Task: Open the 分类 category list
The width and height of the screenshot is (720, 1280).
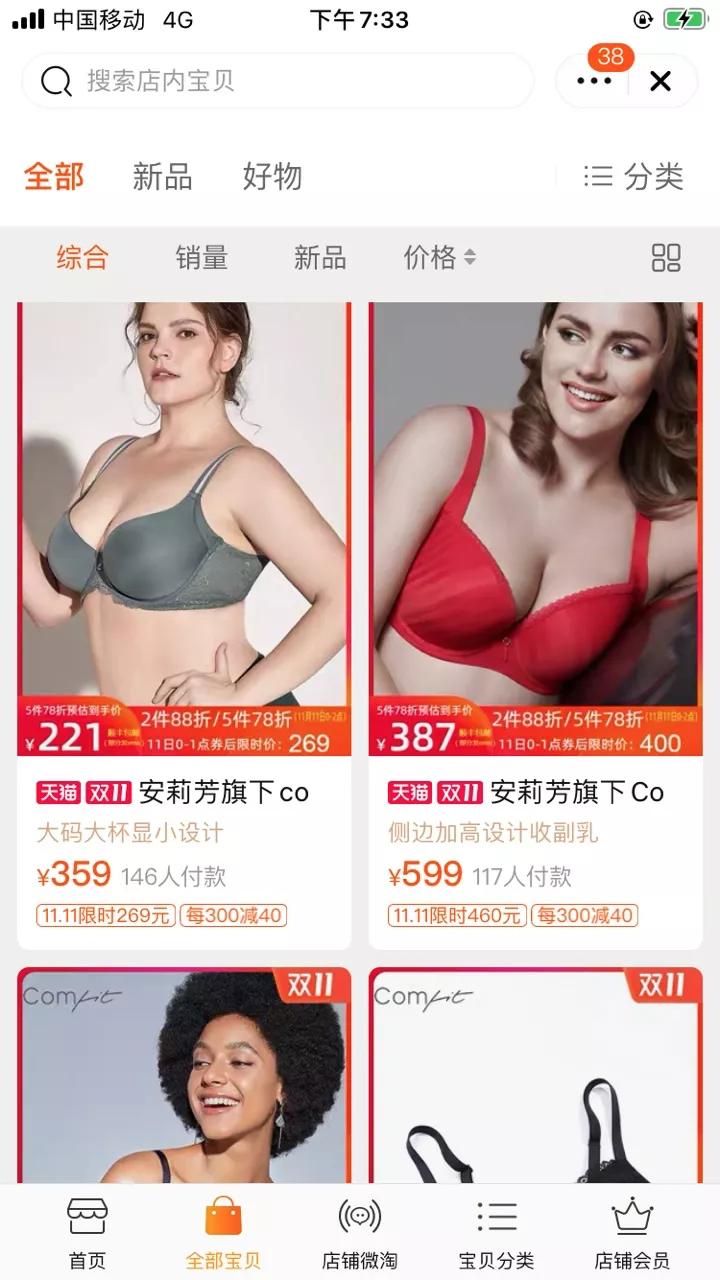Action: click(x=634, y=177)
